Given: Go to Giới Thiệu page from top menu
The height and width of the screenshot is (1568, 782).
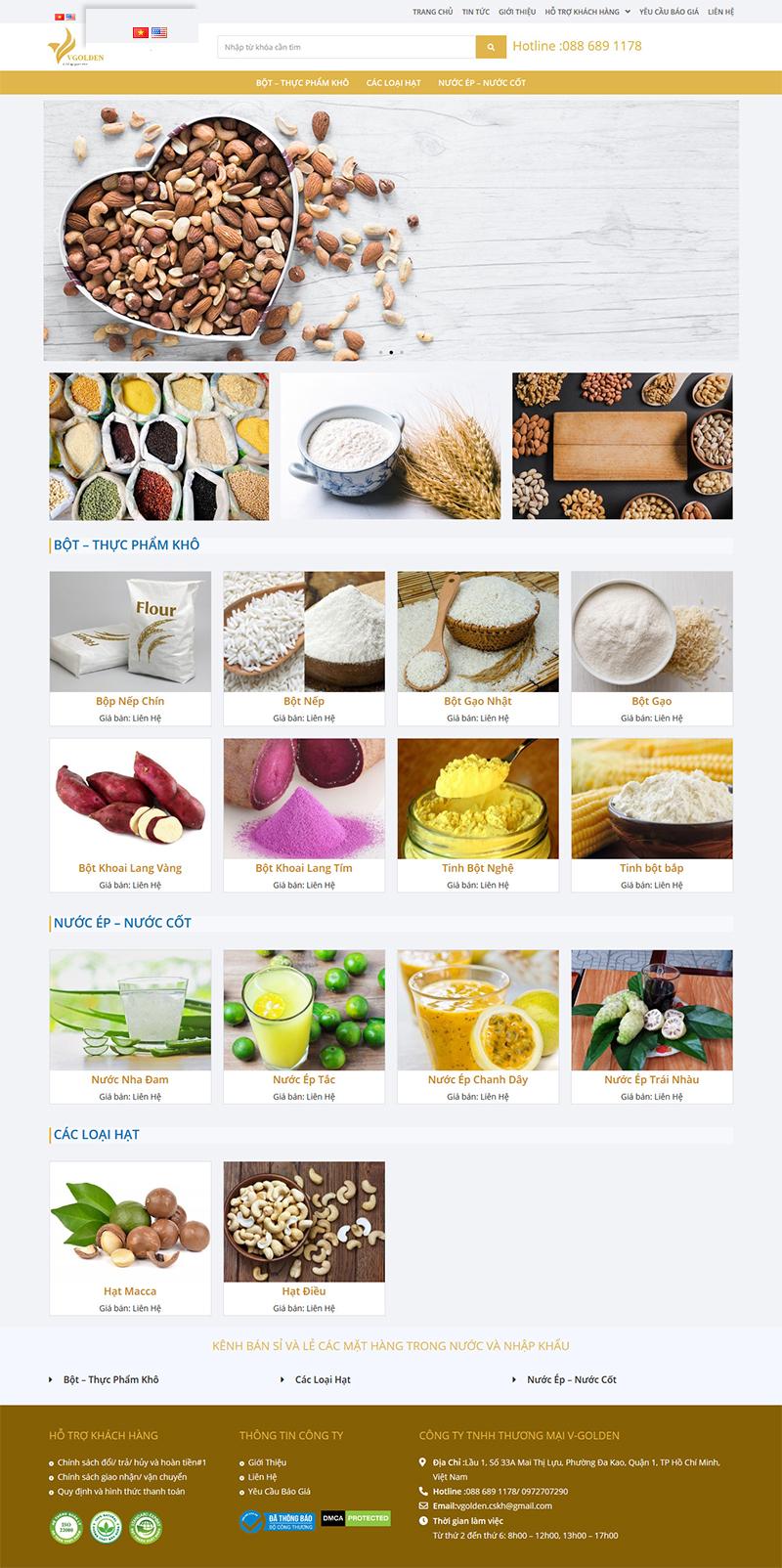Looking at the screenshot, I should (517, 12).
